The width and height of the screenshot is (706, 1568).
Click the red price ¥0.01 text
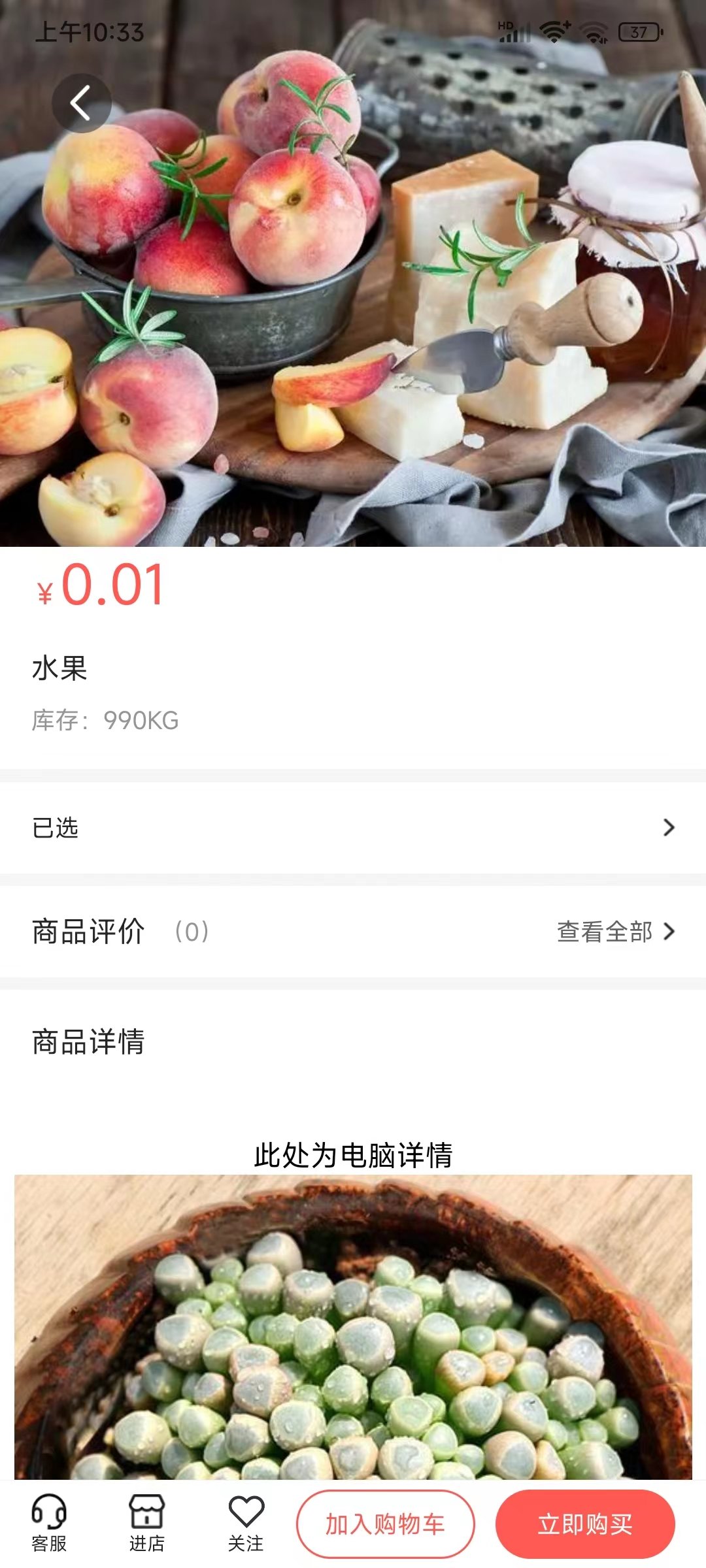click(98, 589)
